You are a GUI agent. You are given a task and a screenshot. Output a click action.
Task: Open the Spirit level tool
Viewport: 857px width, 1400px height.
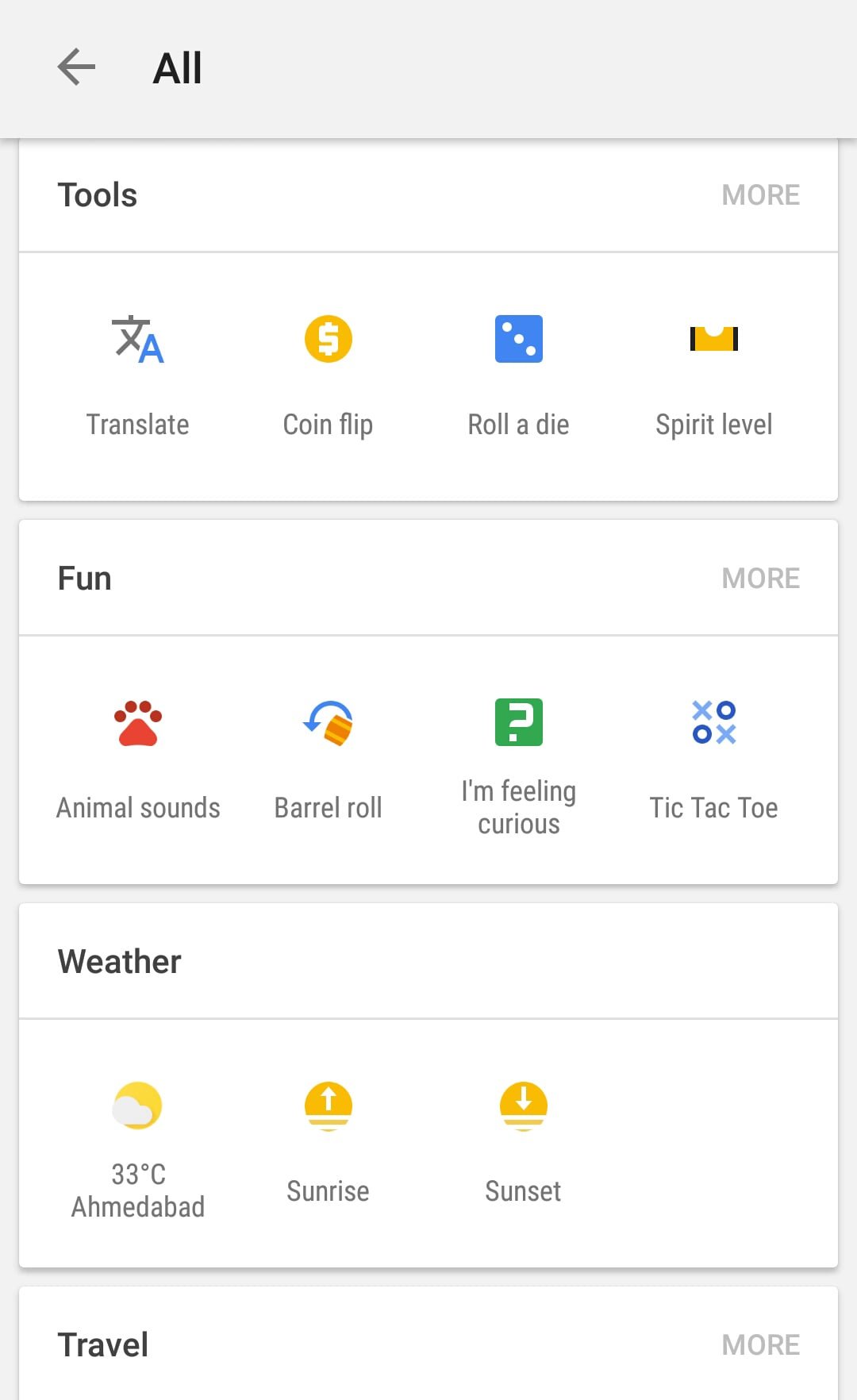tap(713, 373)
